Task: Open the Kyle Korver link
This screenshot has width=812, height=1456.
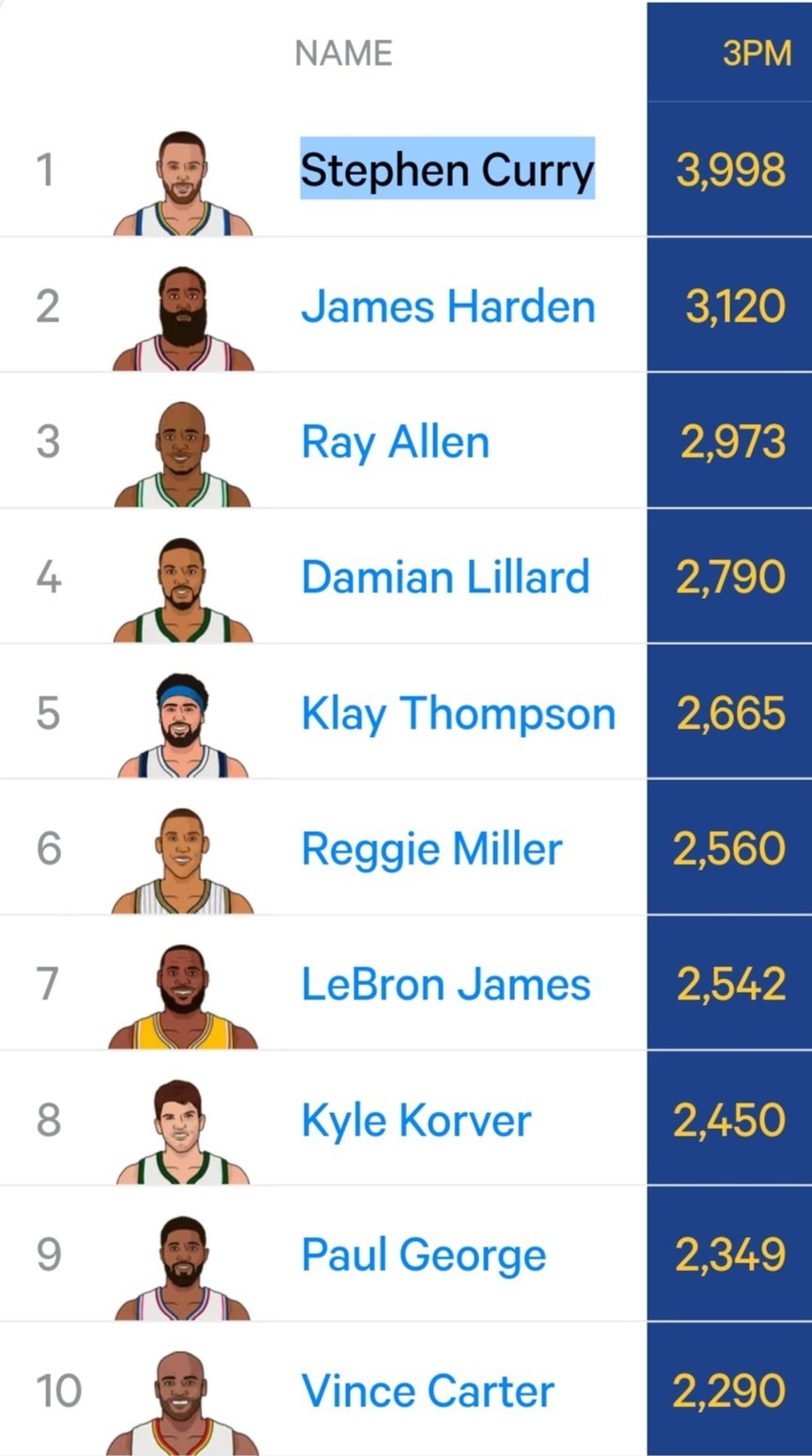Action: pos(417,1121)
